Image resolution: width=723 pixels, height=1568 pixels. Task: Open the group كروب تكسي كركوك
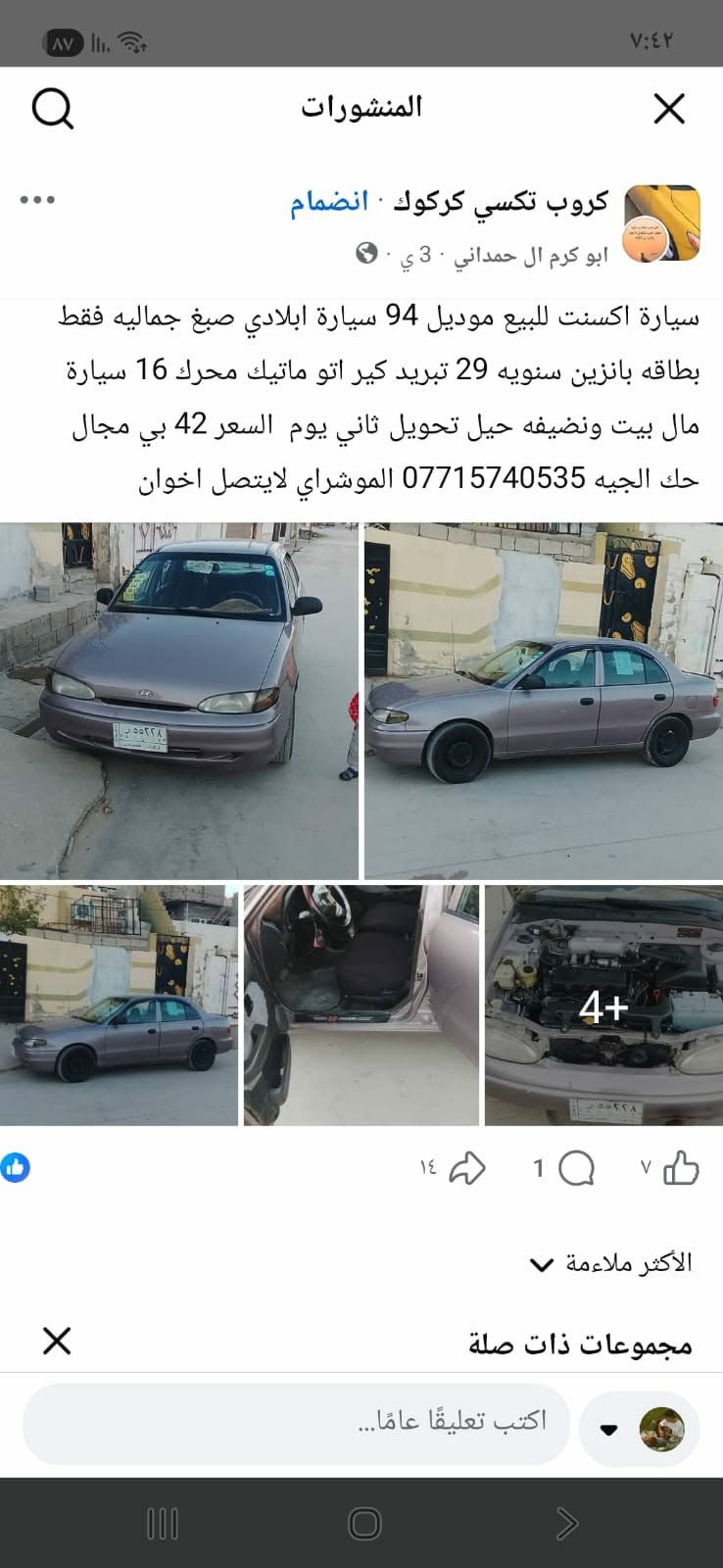click(501, 203)
